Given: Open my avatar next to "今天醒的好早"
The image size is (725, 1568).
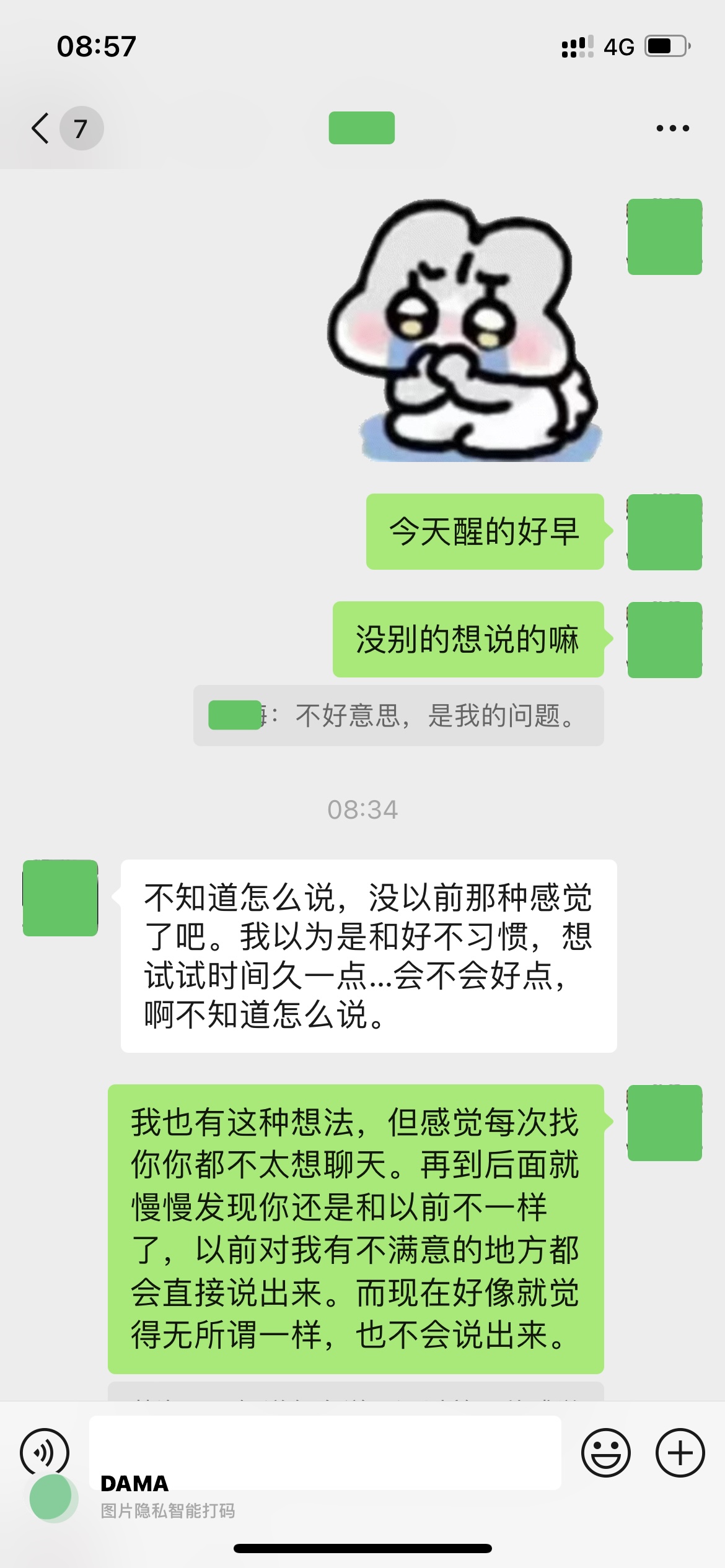Looking at the screenshot, I should point(664,532).
